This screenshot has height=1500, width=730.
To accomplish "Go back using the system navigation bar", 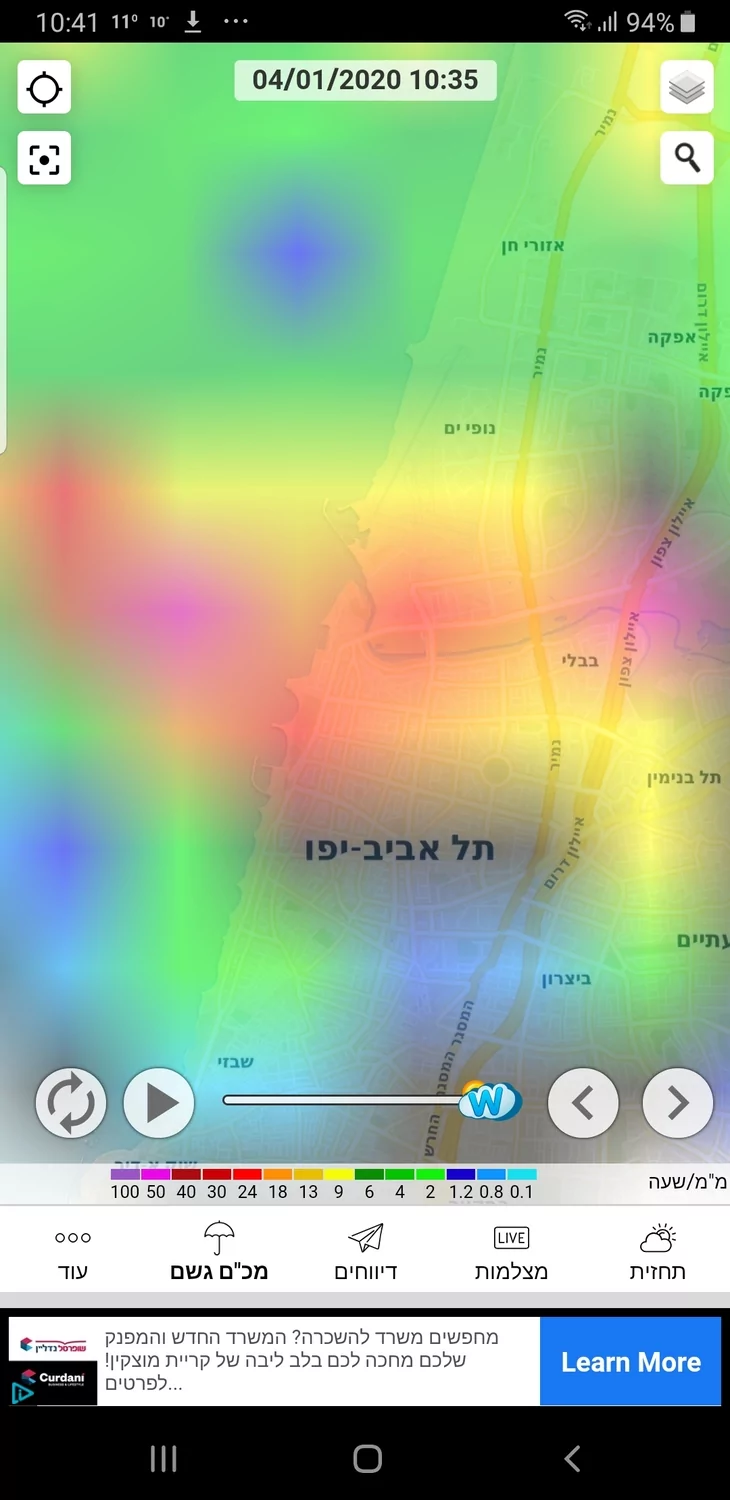I will coord(572,1459).
